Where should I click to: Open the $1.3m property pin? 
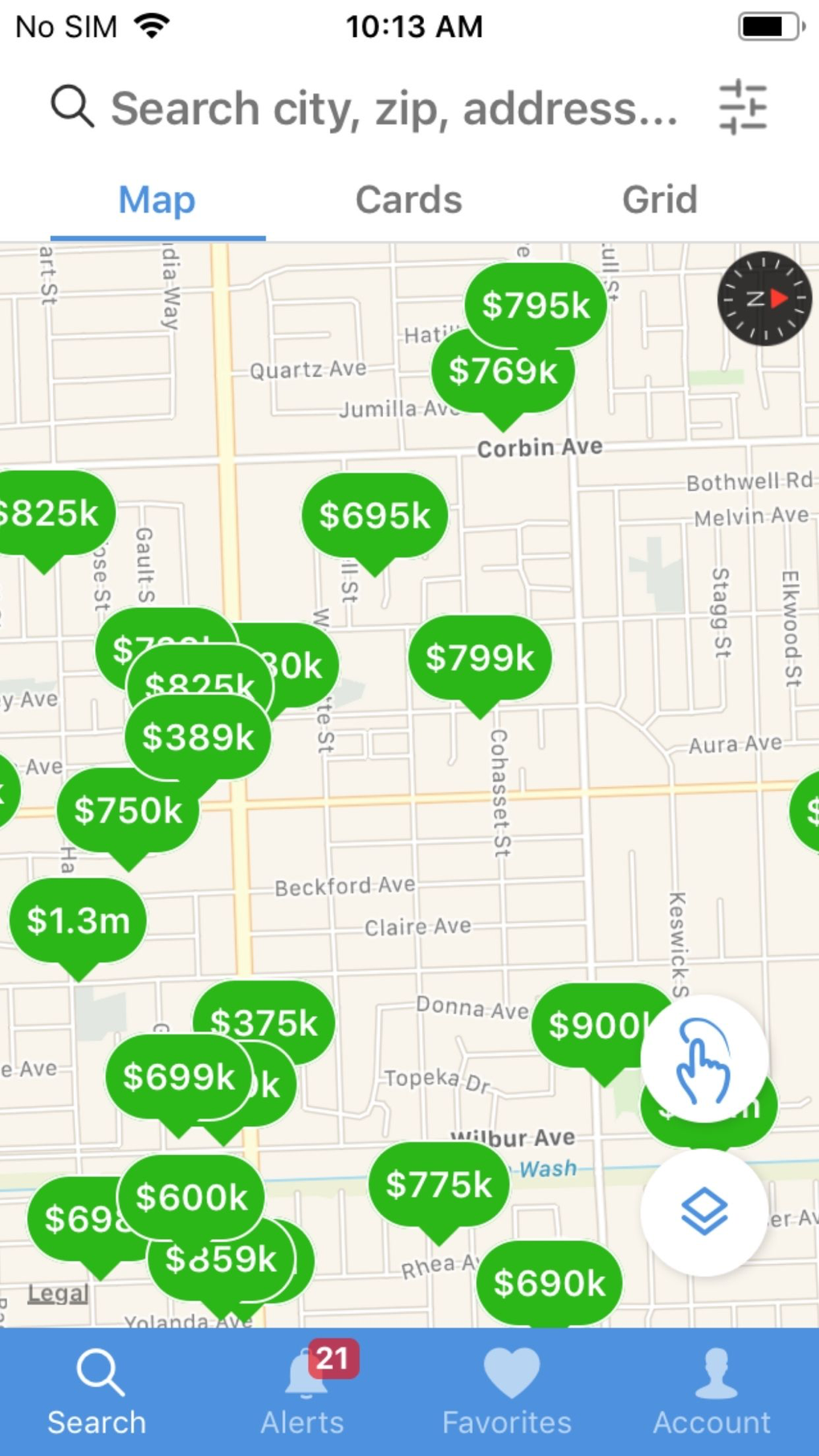pos(78,920)
